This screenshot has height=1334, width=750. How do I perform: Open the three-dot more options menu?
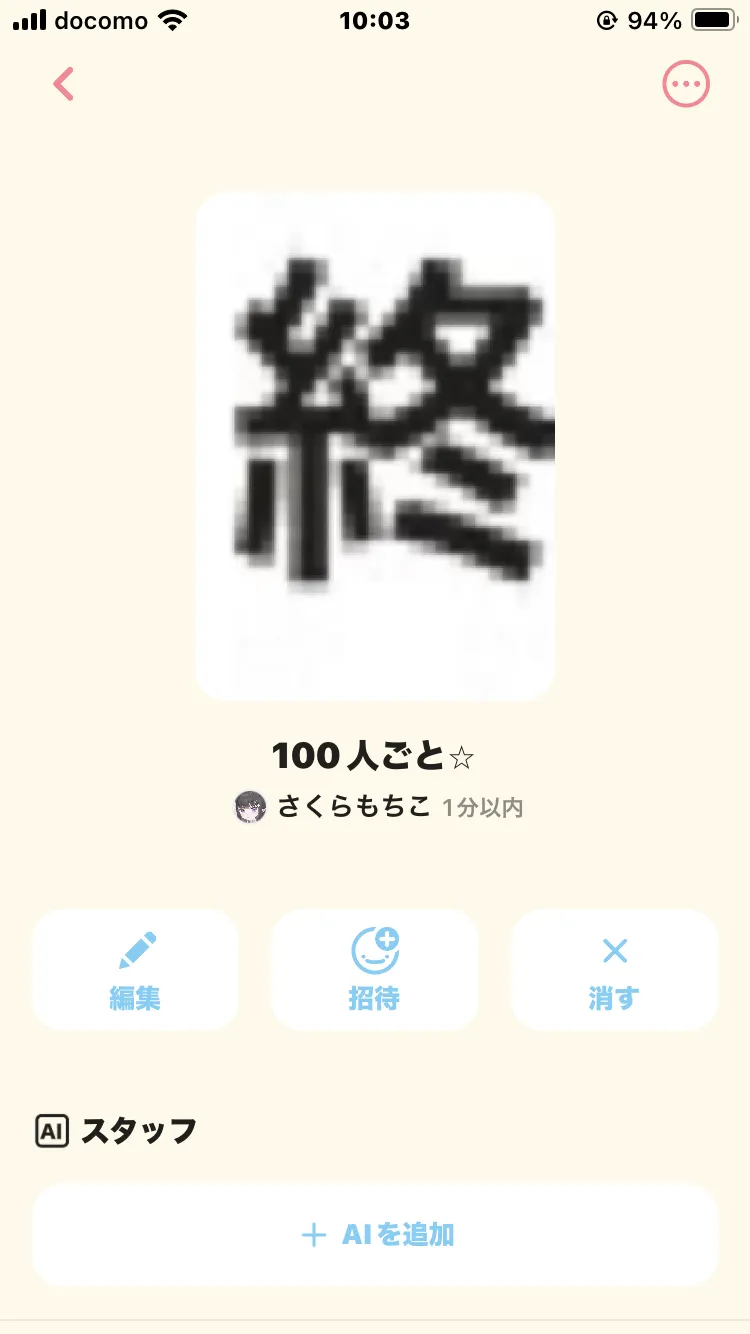tap(686, 85)
